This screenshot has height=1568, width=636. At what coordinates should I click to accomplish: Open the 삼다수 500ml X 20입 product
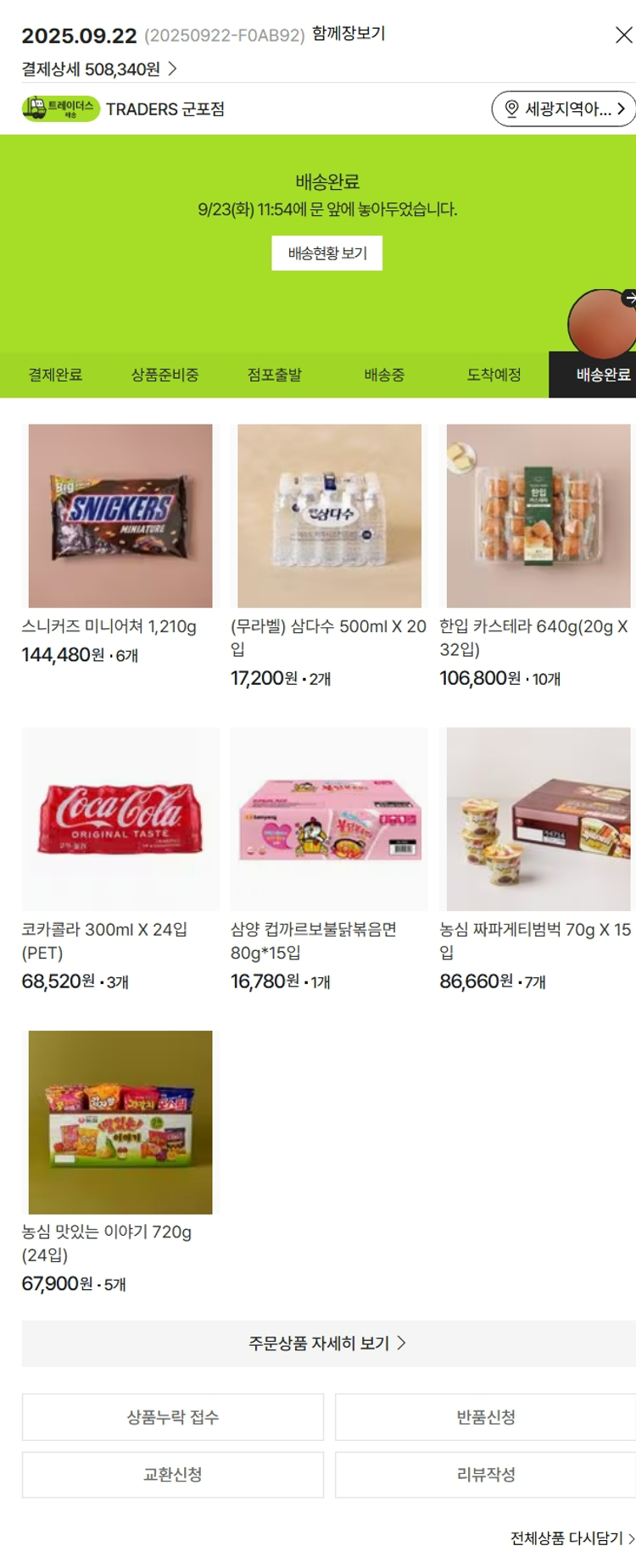pos(329,516)
